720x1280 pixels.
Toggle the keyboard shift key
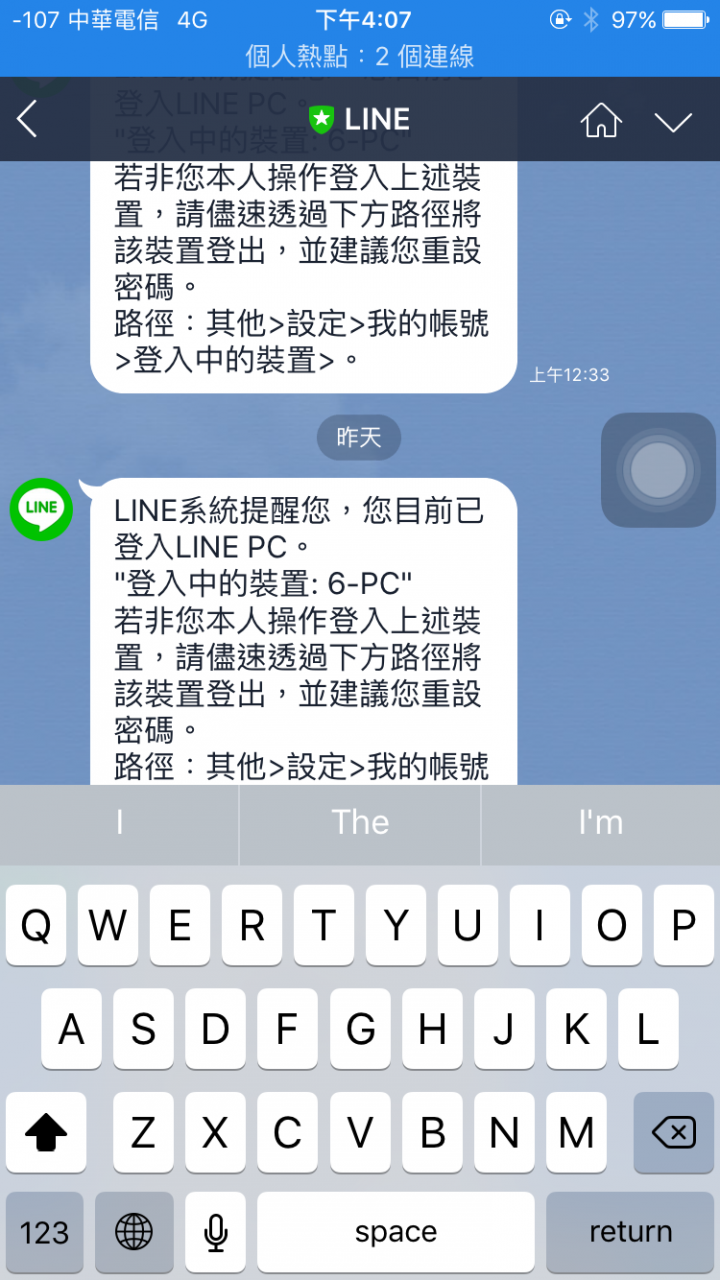(46, 1132)
